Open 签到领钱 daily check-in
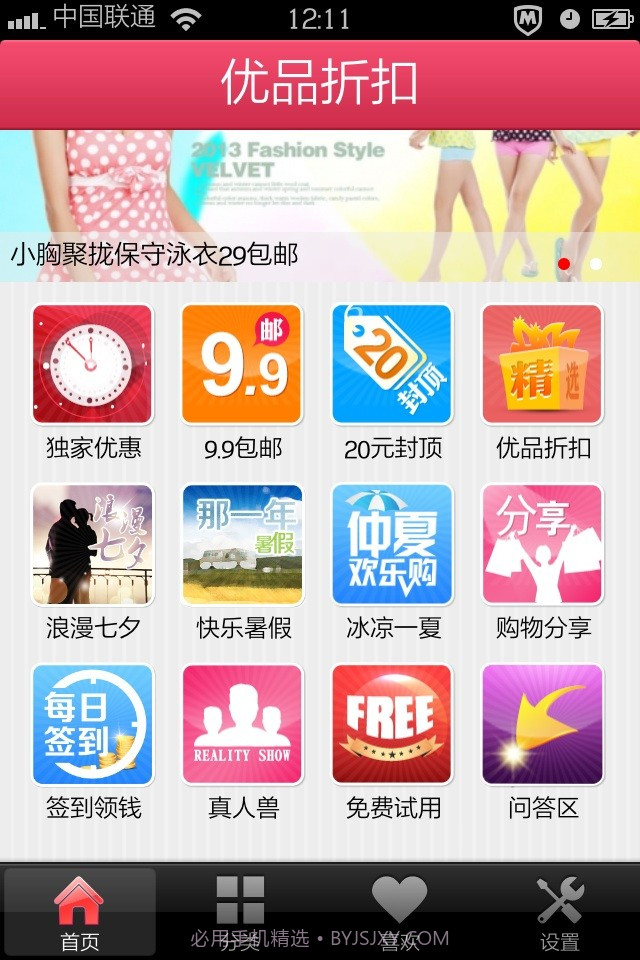The image size is (640, 960). point(92,725)
